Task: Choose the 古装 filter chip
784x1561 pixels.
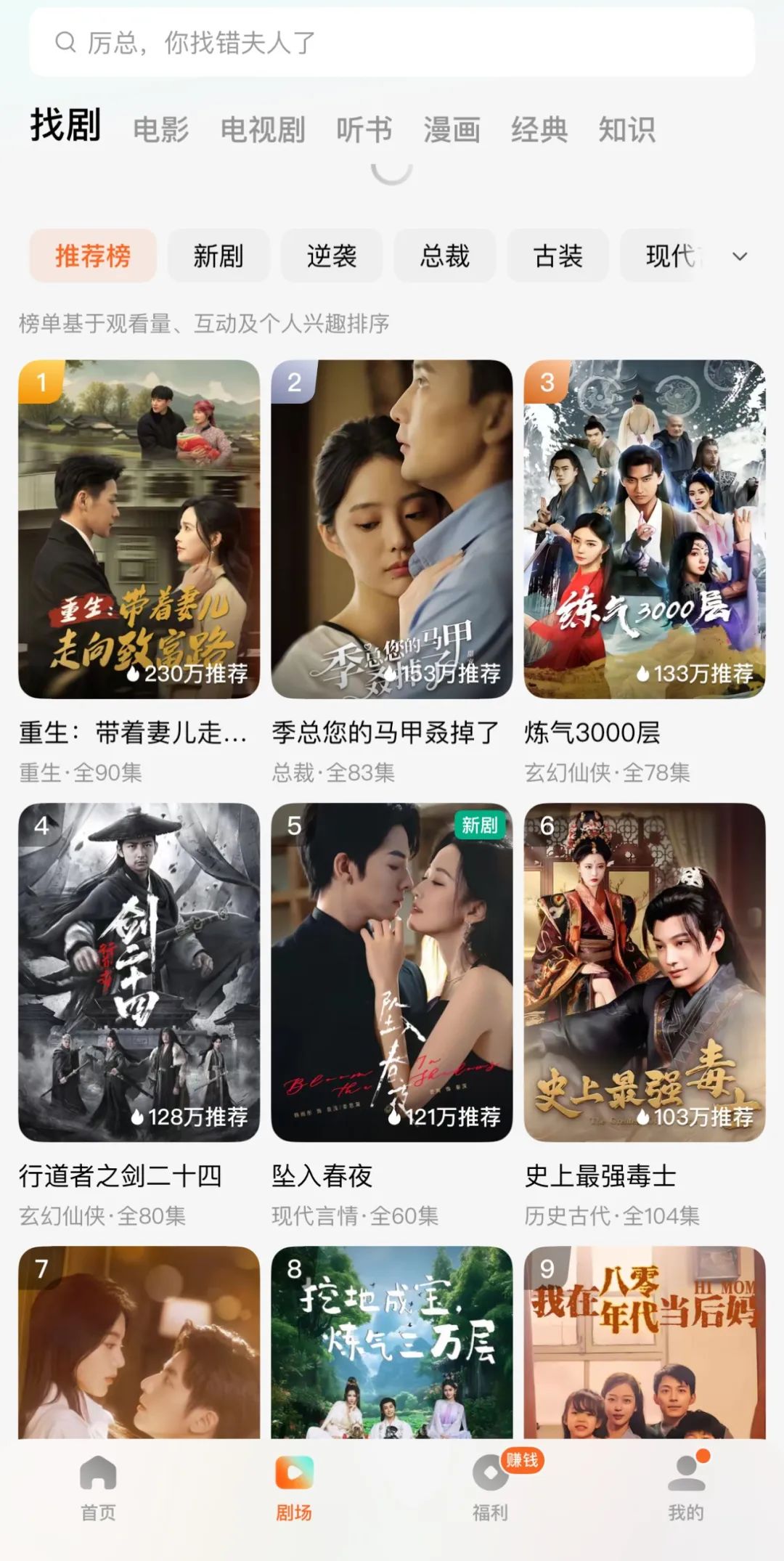Action: tap(558, 256)
